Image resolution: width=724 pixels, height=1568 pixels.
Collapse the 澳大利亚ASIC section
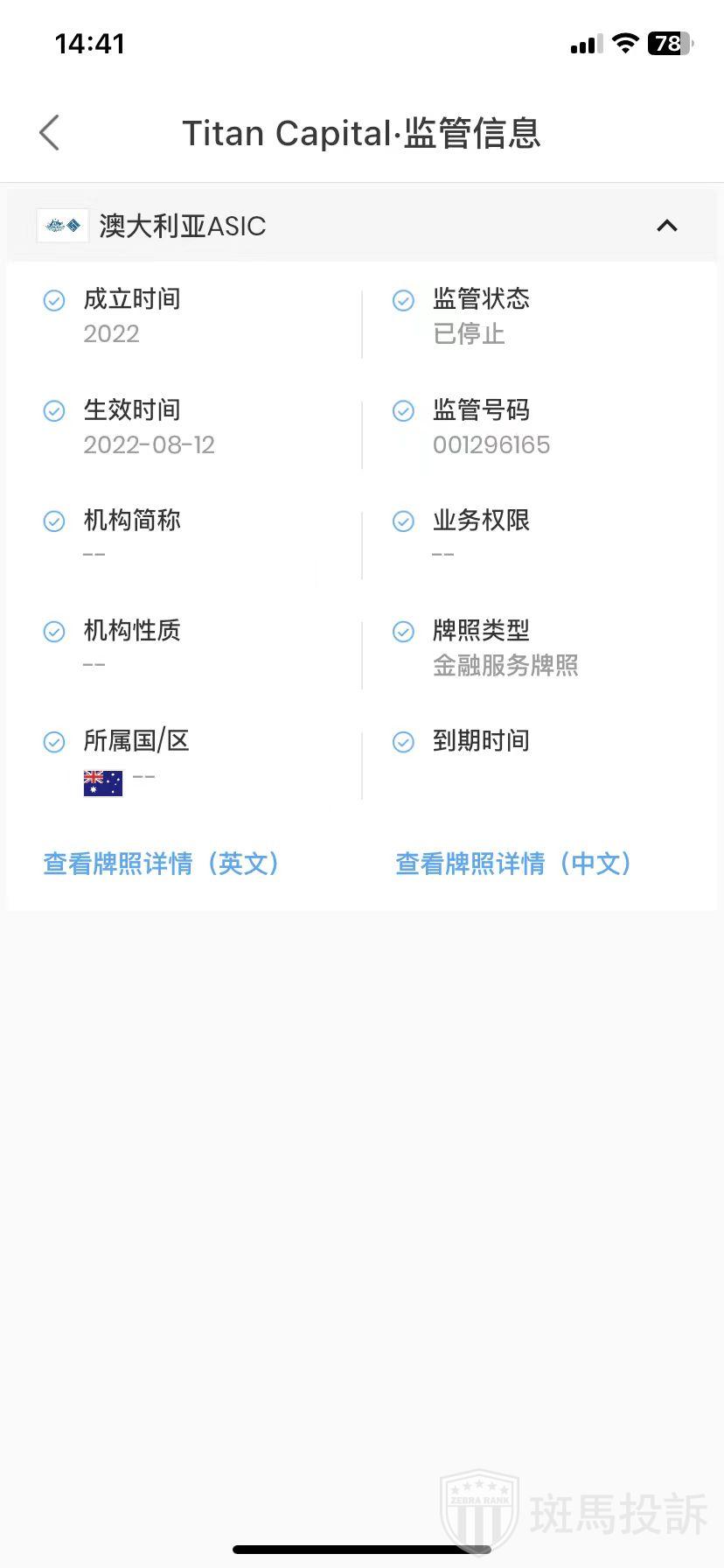[x=666, y=226]
